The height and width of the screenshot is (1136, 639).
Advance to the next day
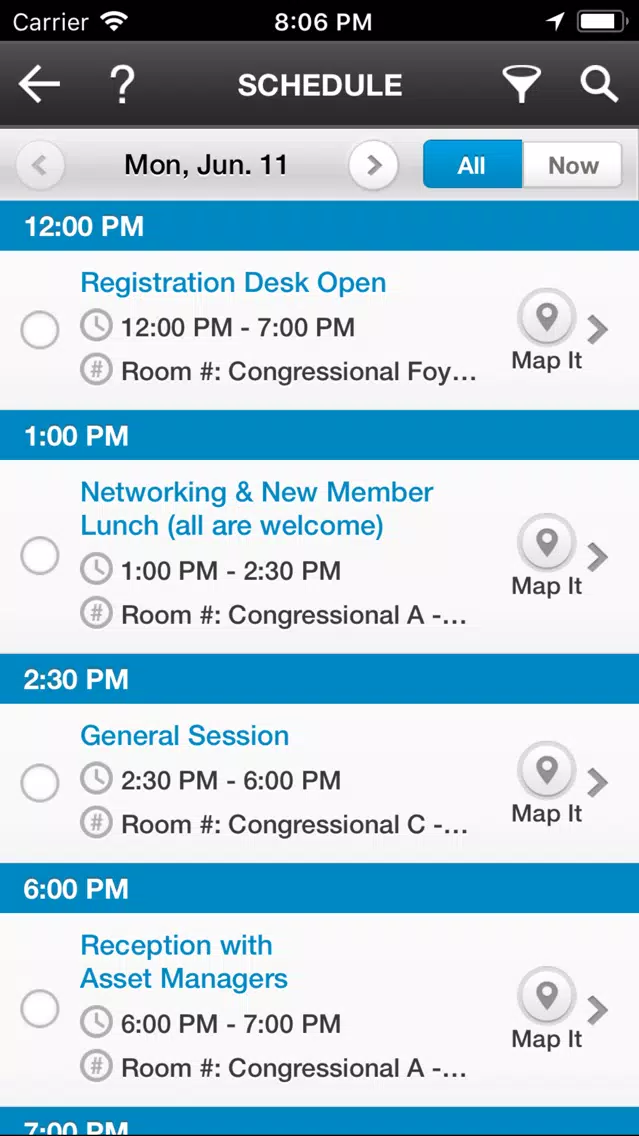(x=373, y=165)
